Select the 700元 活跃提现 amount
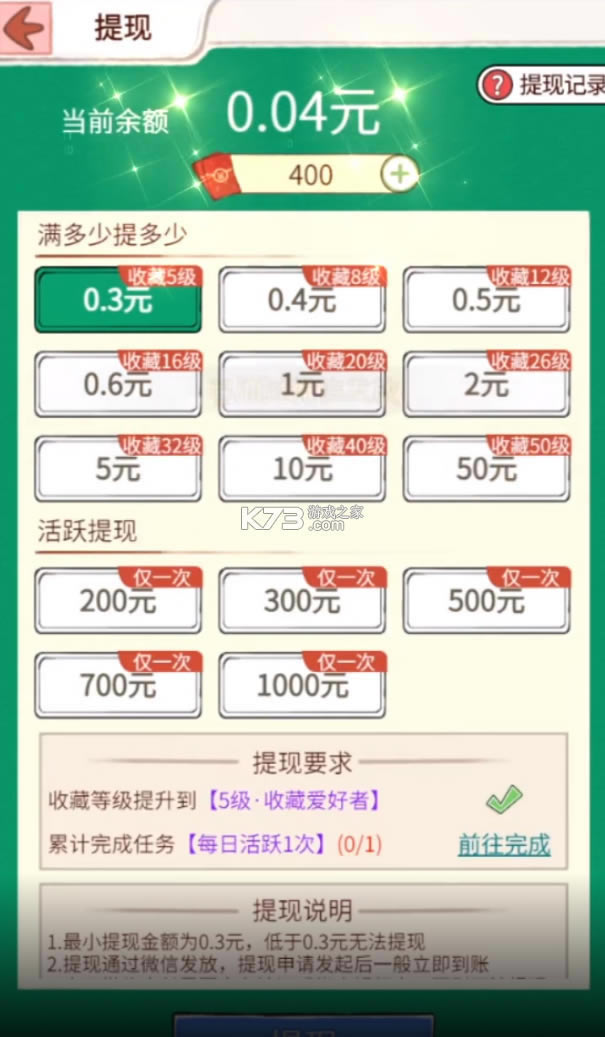This screenshot has height=1037, width=605. [x=118, y=686]
